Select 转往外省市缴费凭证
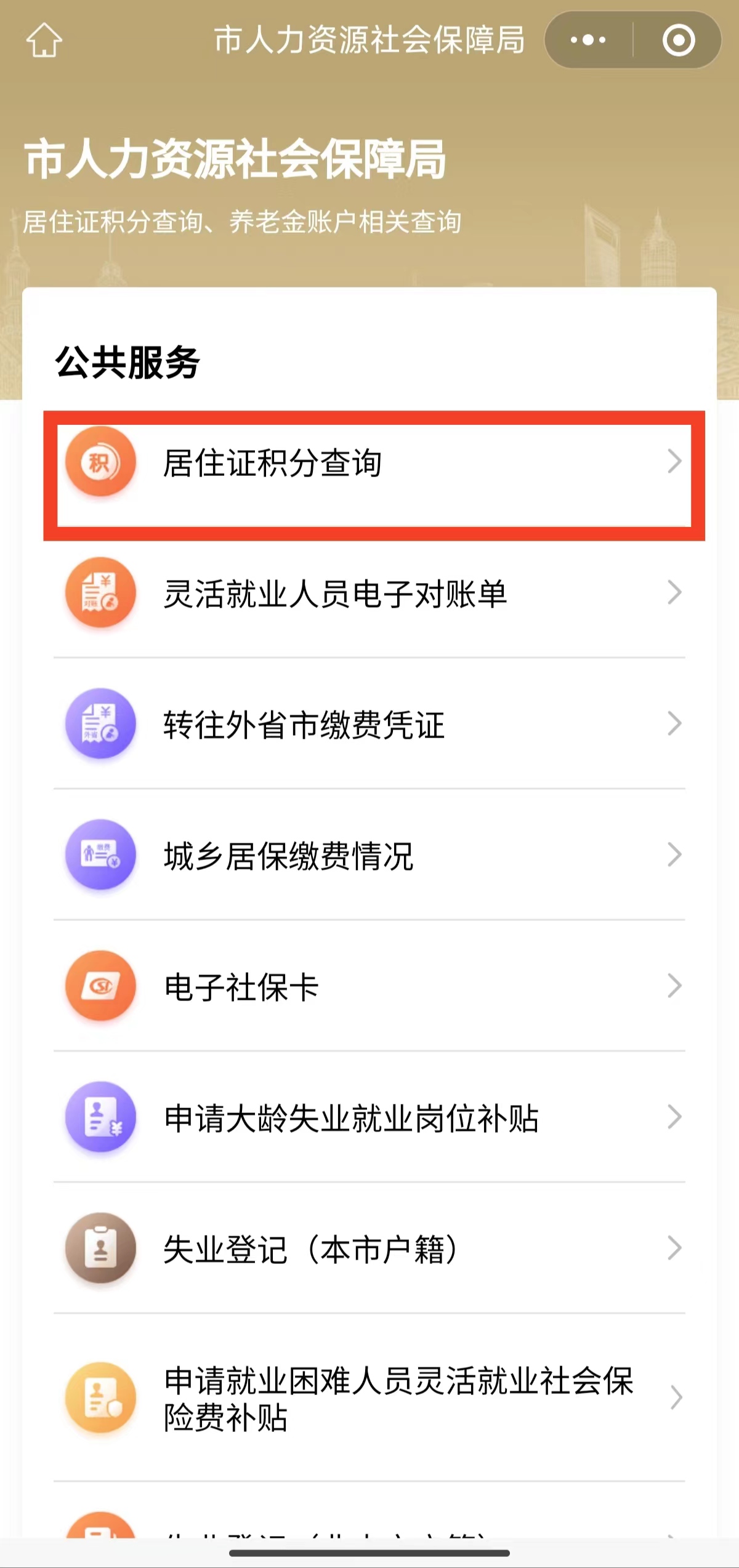Viewport: 739px width, 1568px height. 369,724
